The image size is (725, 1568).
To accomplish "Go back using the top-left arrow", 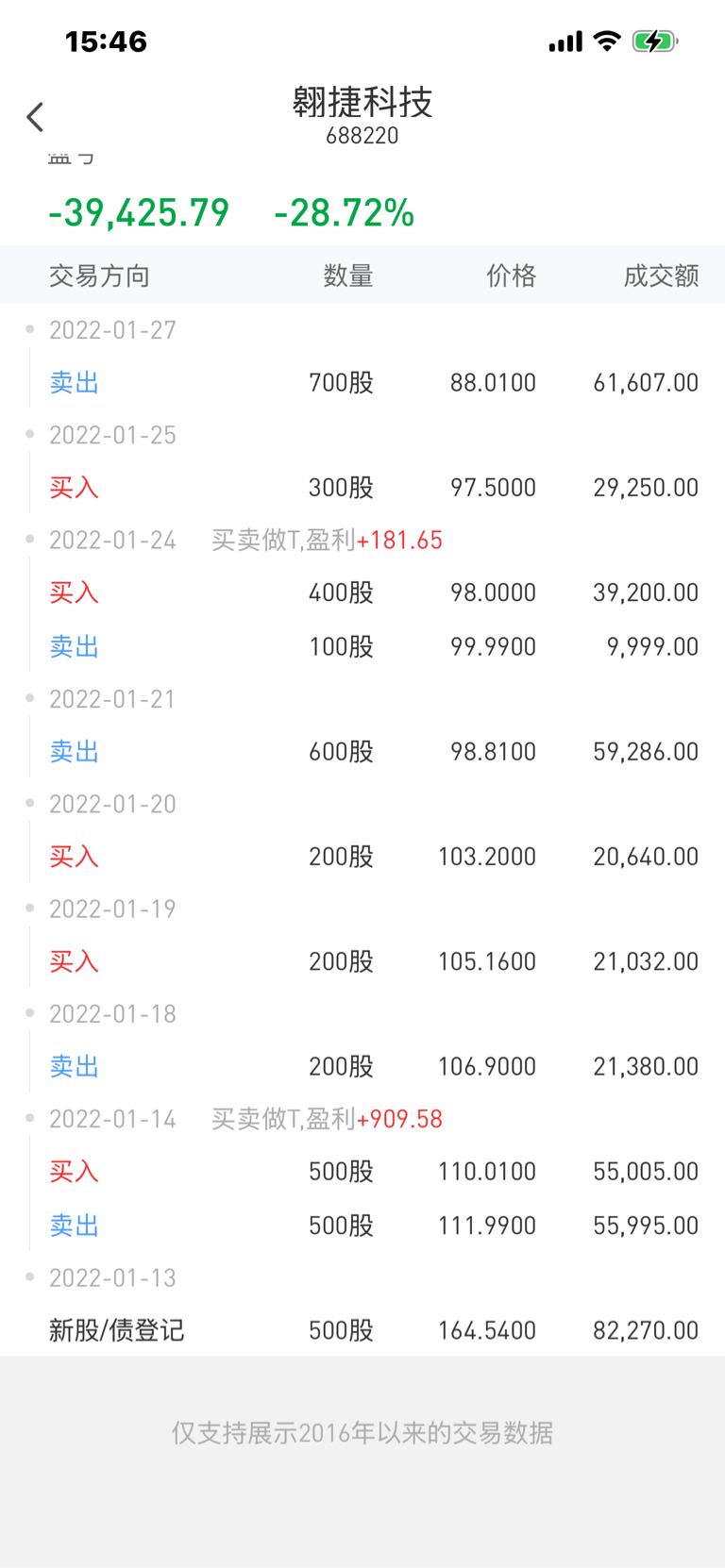I will 35,117.
